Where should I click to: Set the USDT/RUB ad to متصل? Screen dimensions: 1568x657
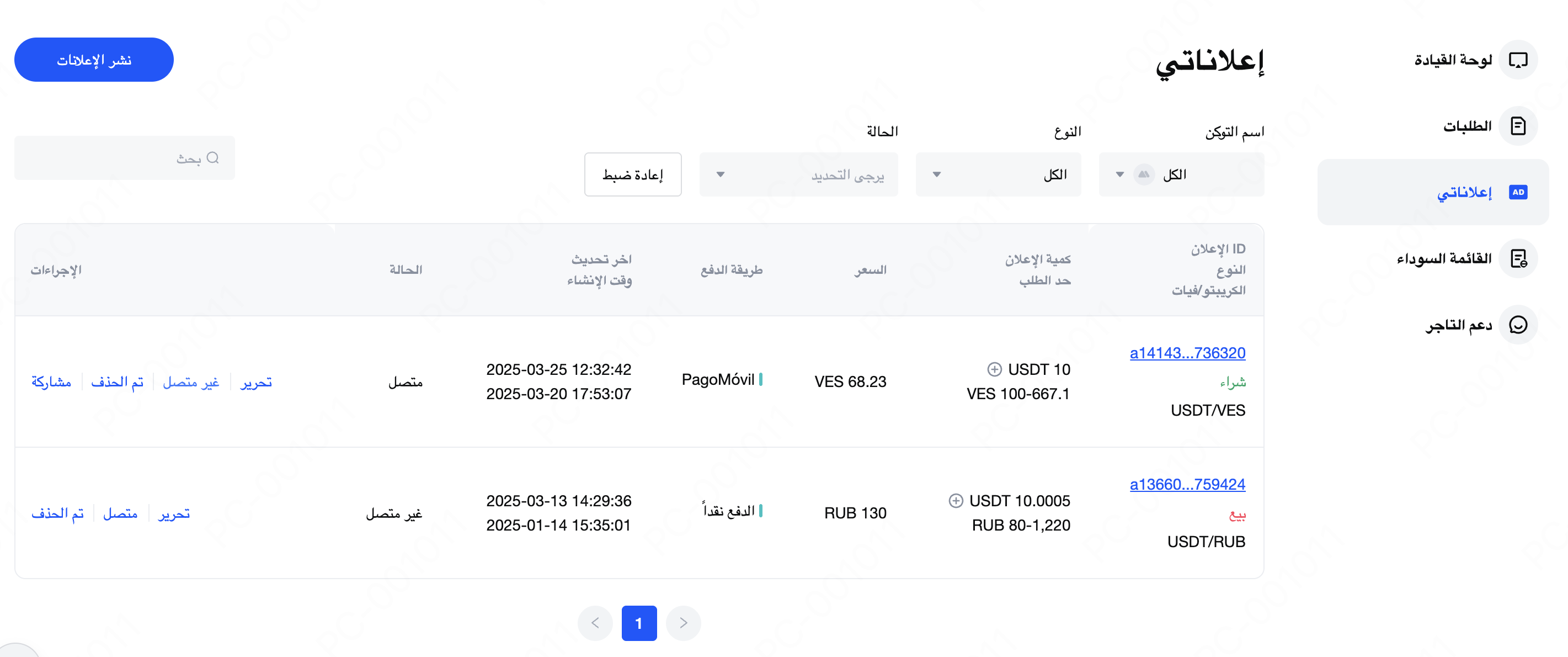(x=120, y=514)
